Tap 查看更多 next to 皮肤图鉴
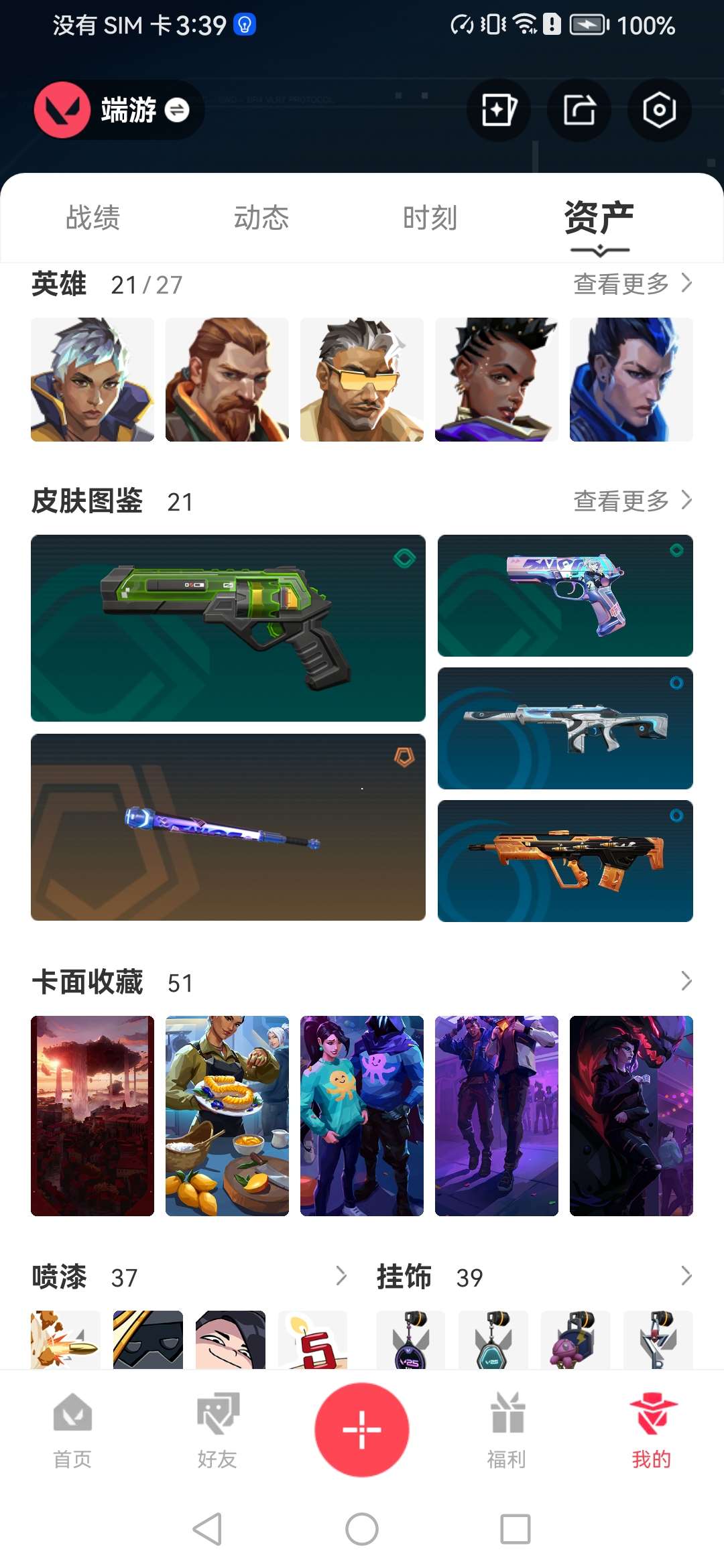 (x=631, y=501)
